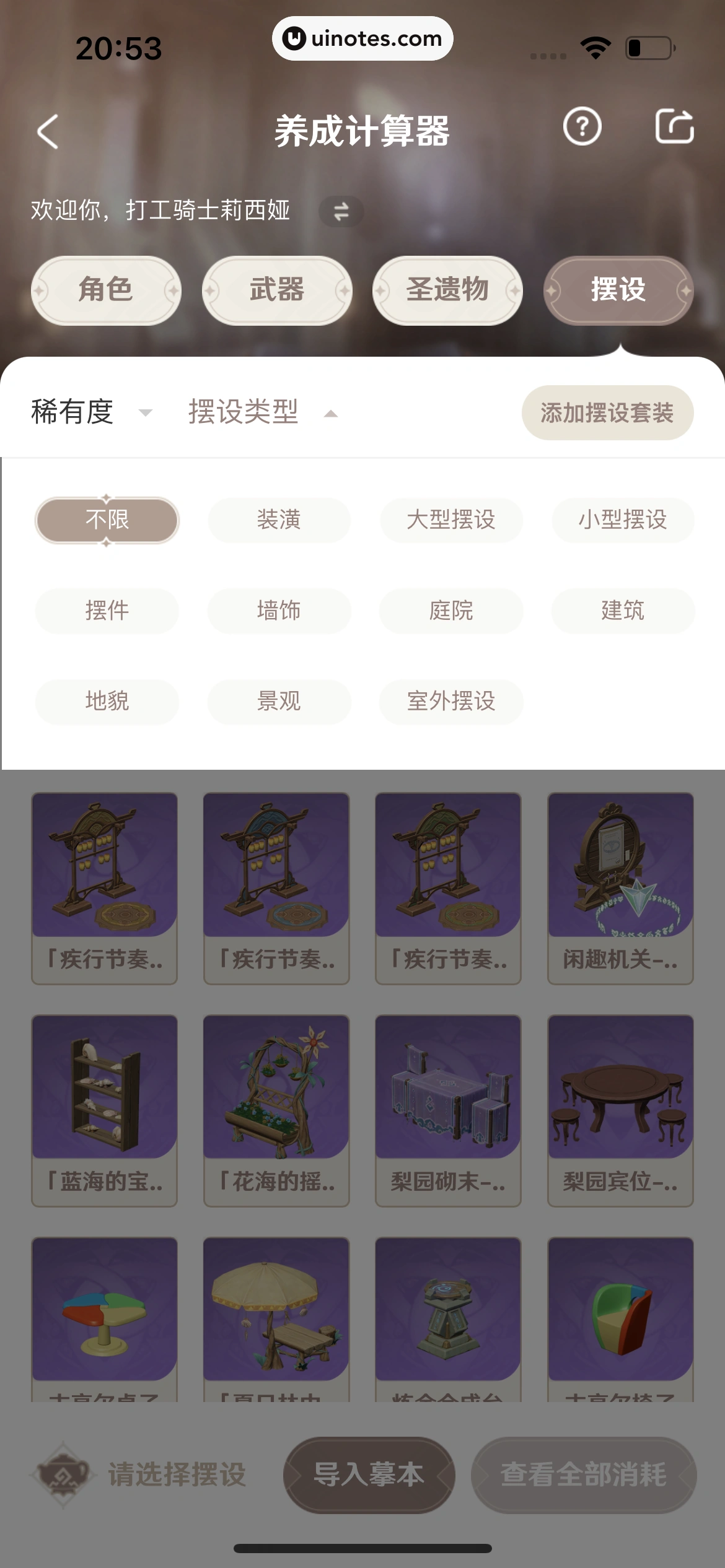The width and height of the screenshot is (725, 1568).
Task: Tap the 导入摹本 button
Action: pos(369,1474)
